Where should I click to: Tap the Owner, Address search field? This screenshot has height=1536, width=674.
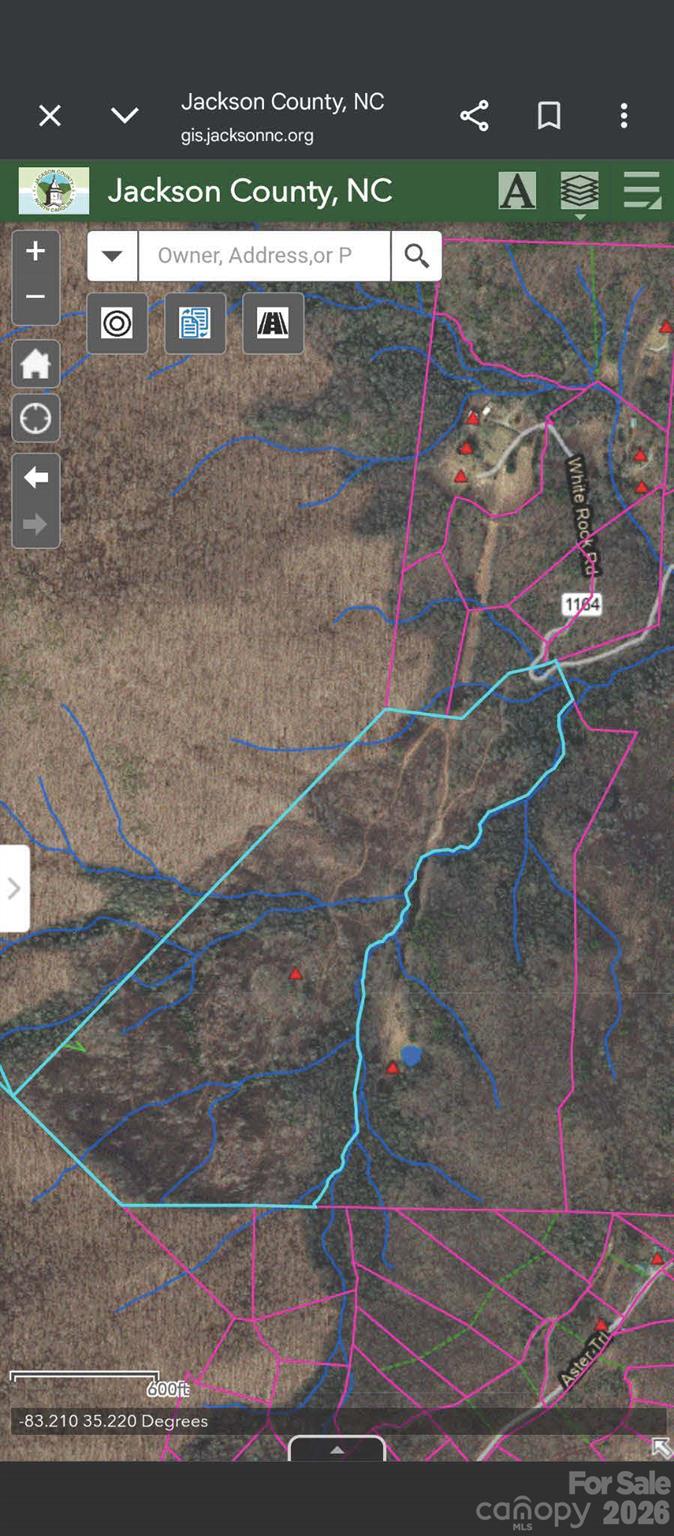tap(264, 256)
